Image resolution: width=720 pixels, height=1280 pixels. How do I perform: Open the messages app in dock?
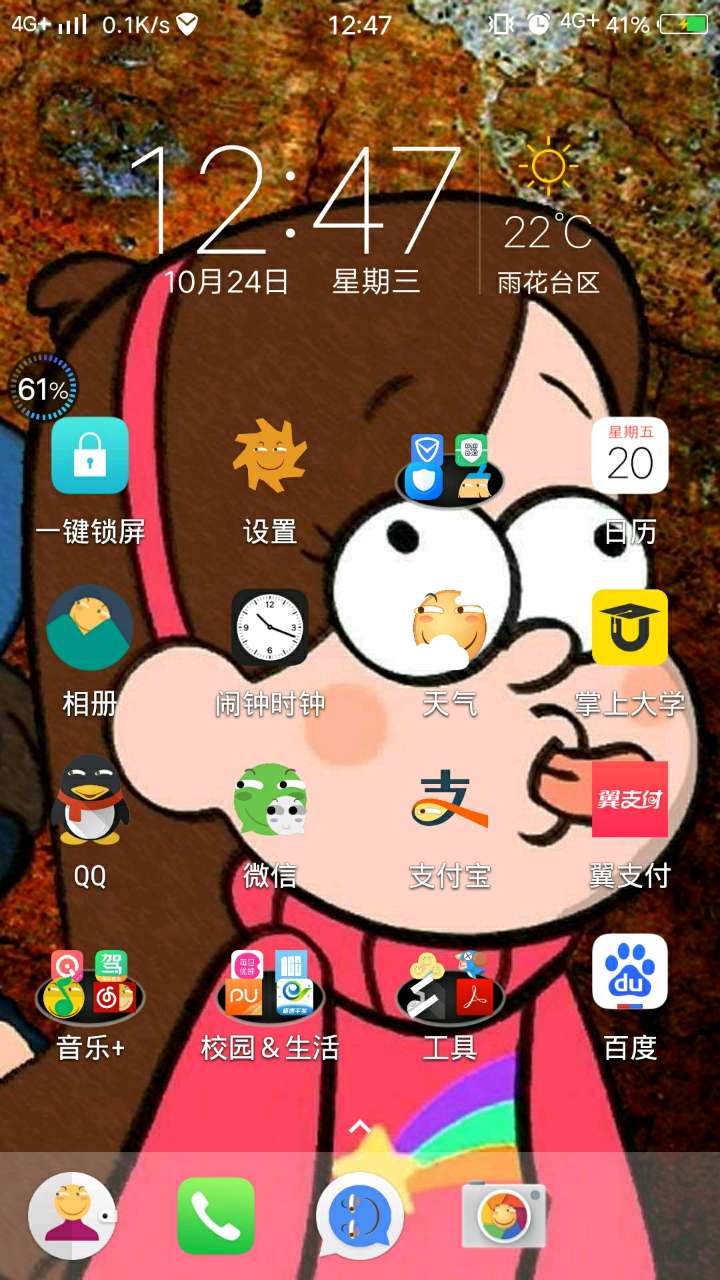360,1215
